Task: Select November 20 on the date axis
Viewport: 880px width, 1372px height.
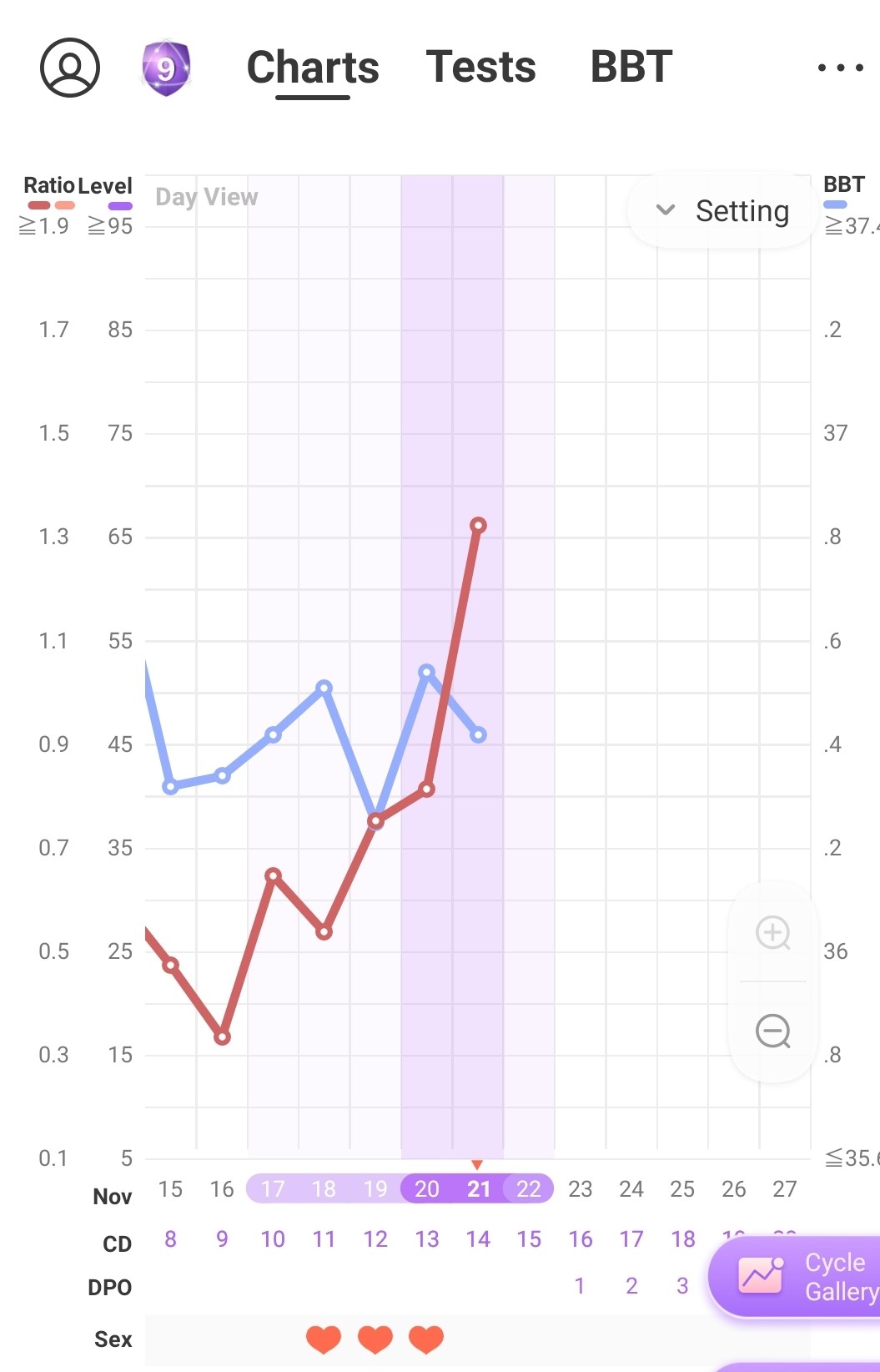Action: (x=426, y=1188)
